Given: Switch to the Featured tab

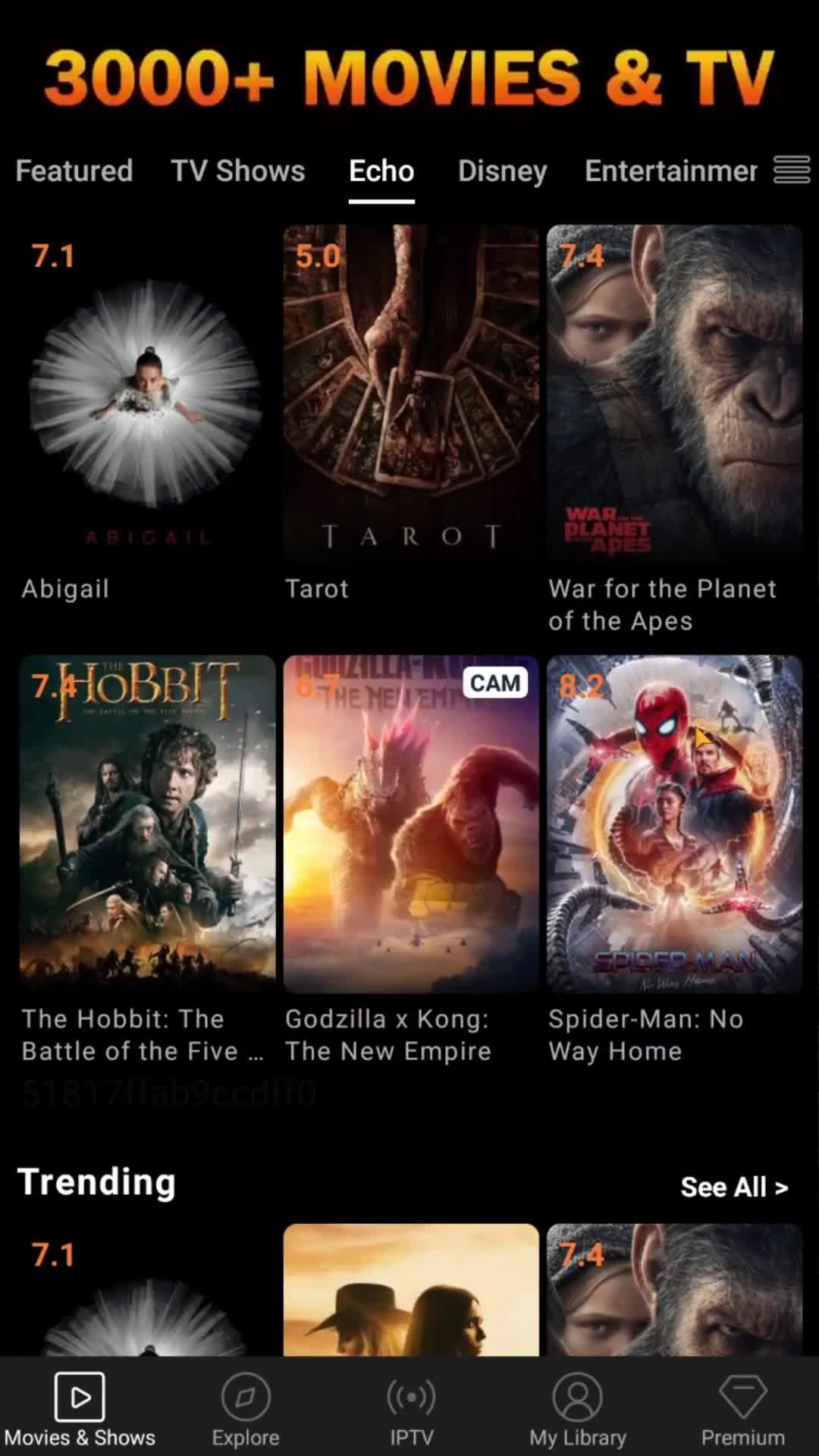Looking at the screenshot, I should (x=74, y=171).
